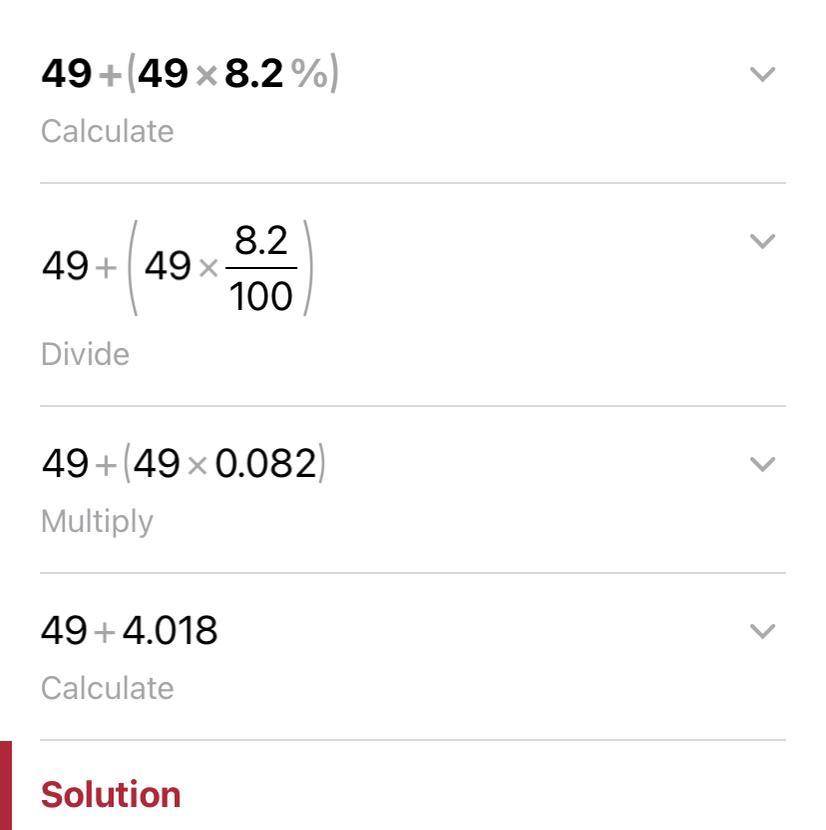Expand the Divide step with 8.2/100
This screenshot has height=830, width=826.
762,241
